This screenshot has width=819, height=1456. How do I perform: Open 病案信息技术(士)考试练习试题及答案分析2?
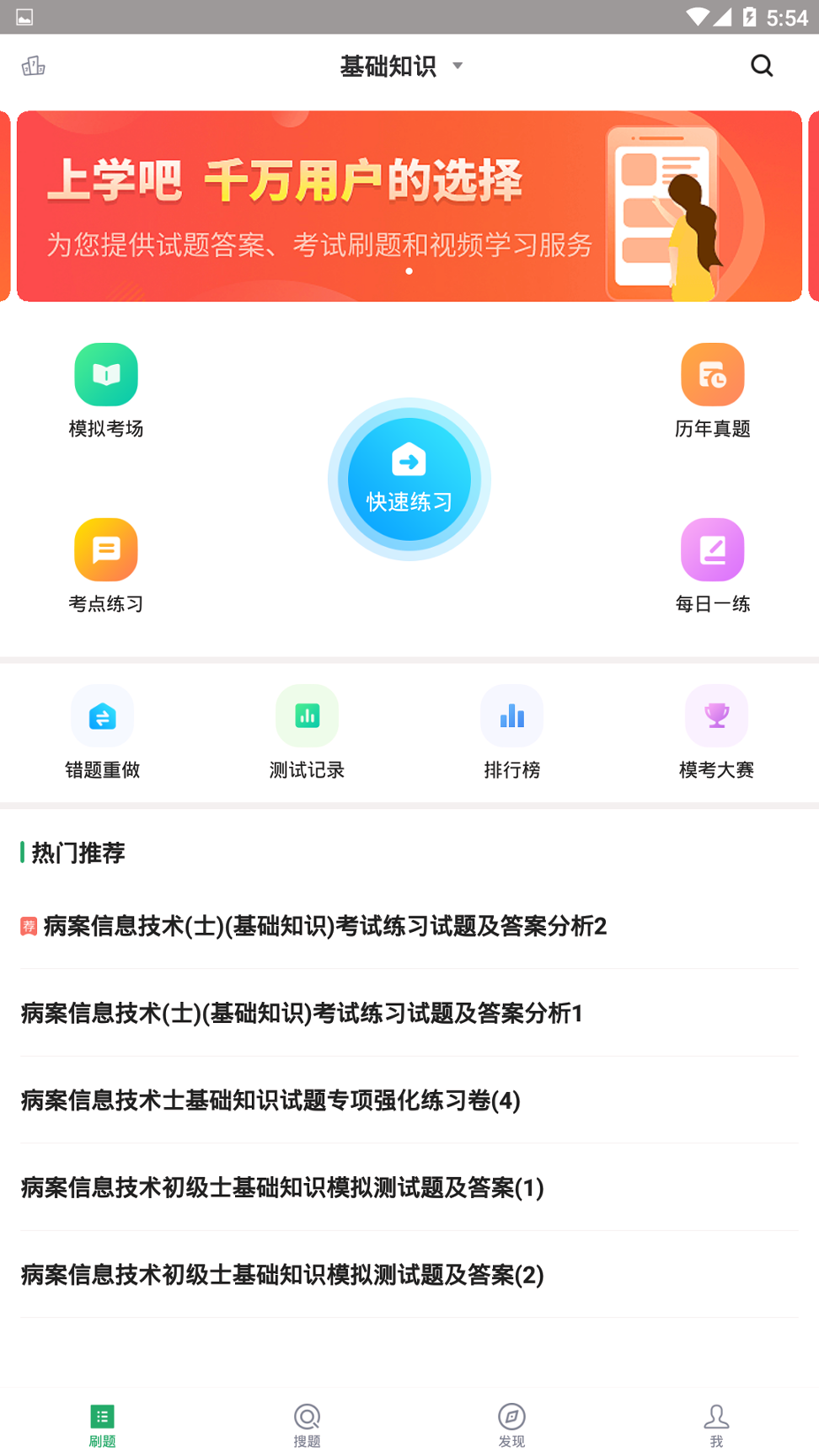[325, 925]
